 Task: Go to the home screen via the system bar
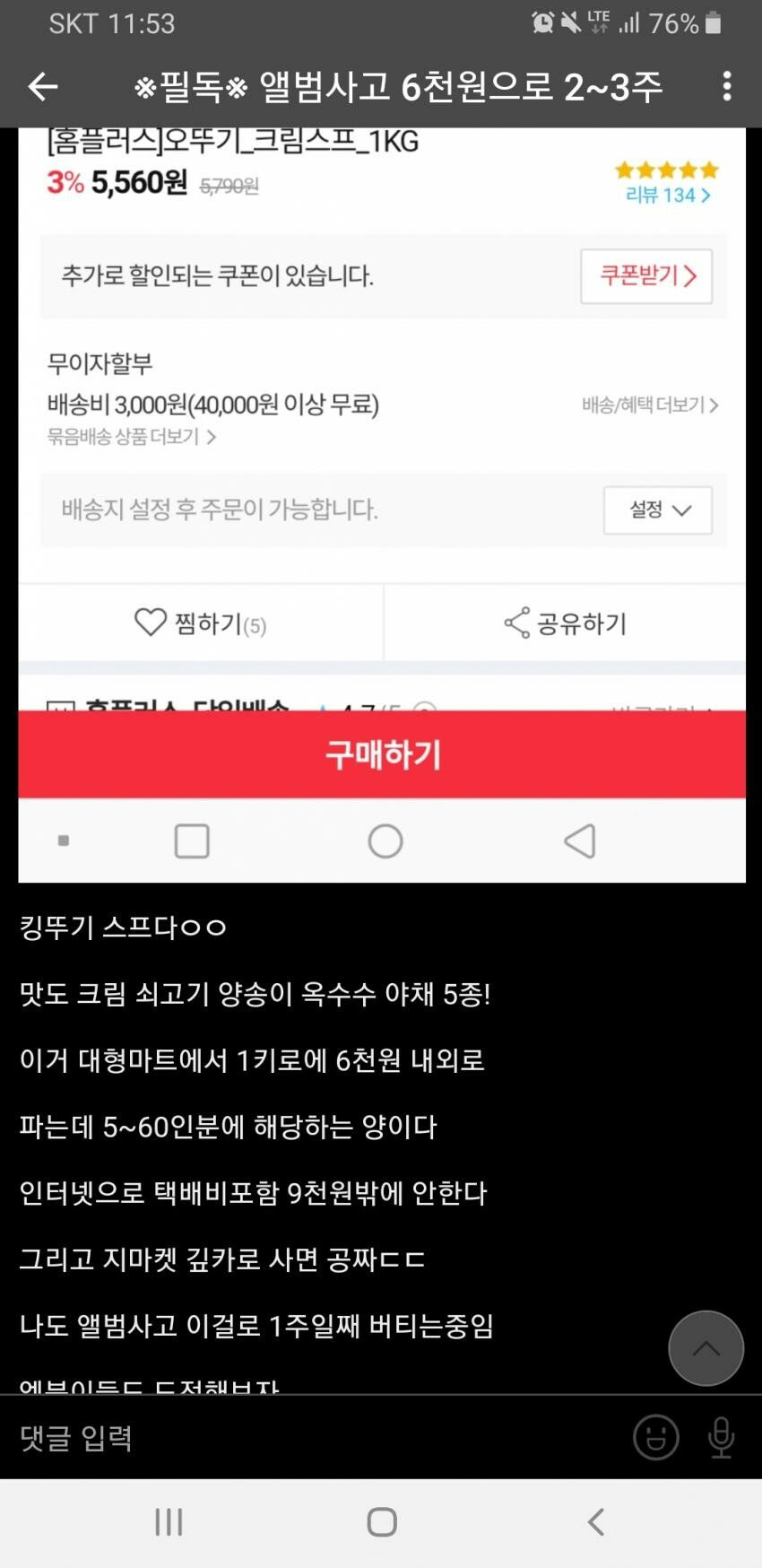coord(382,1522)
